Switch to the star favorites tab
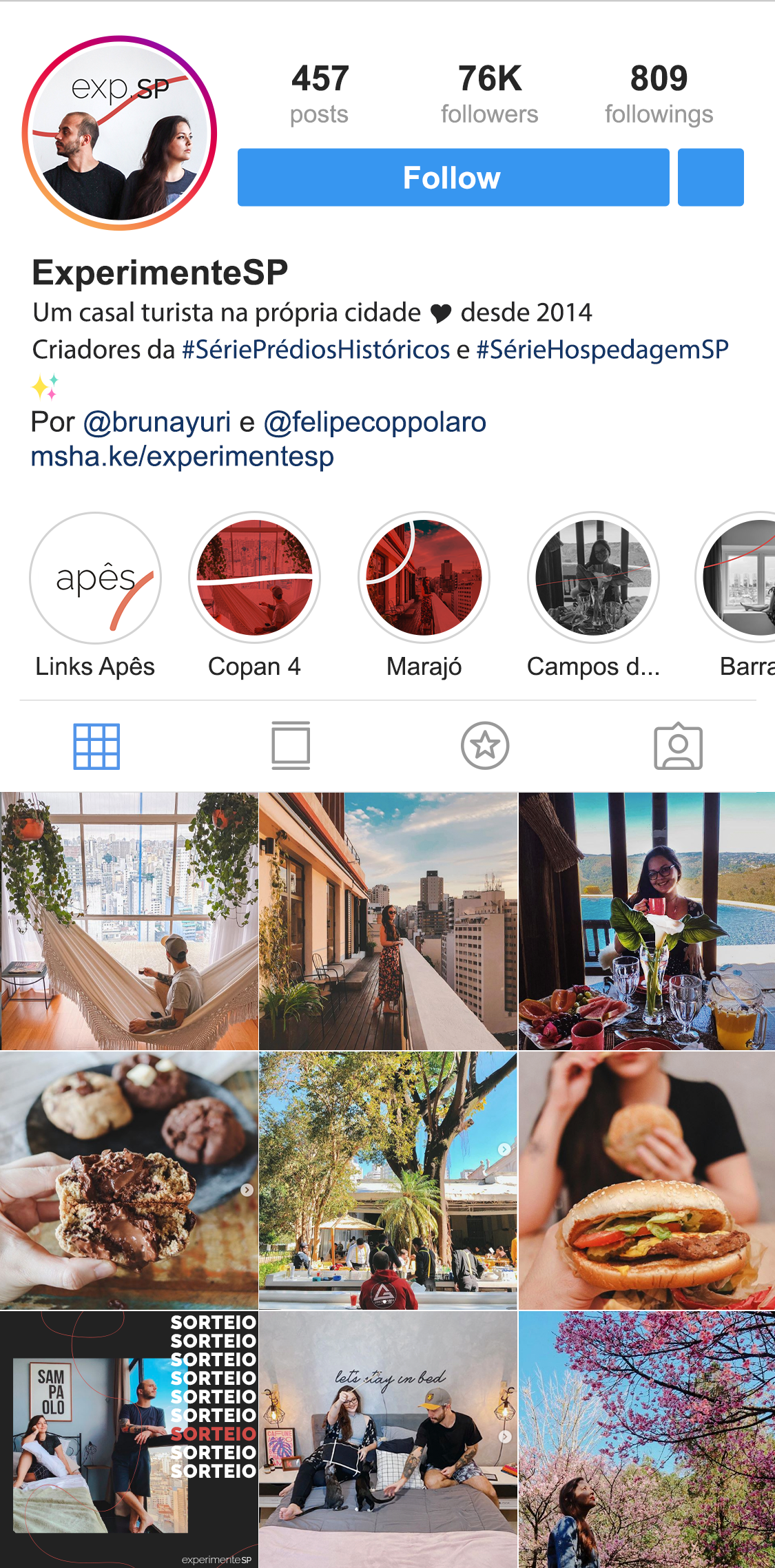 485,746
